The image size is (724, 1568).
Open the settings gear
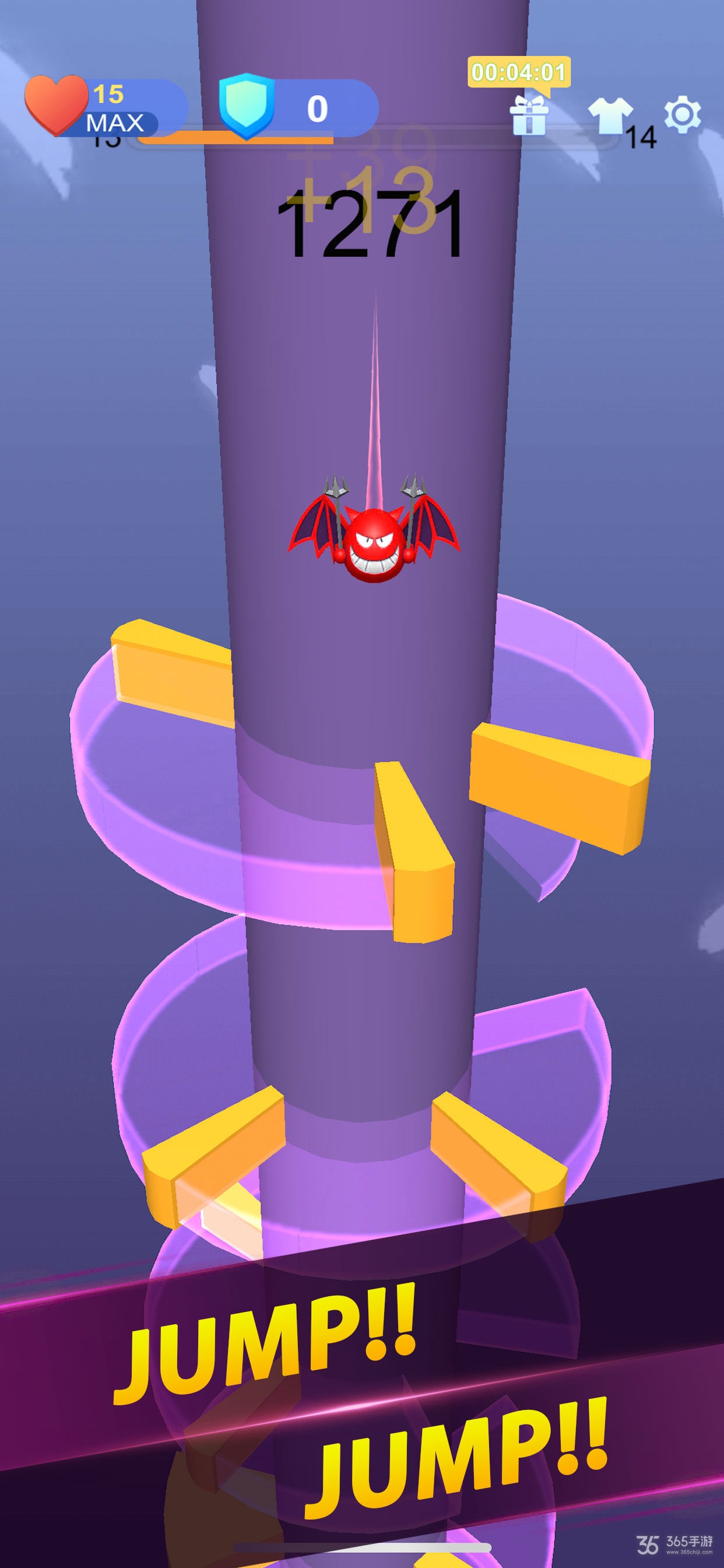[682, 114]
